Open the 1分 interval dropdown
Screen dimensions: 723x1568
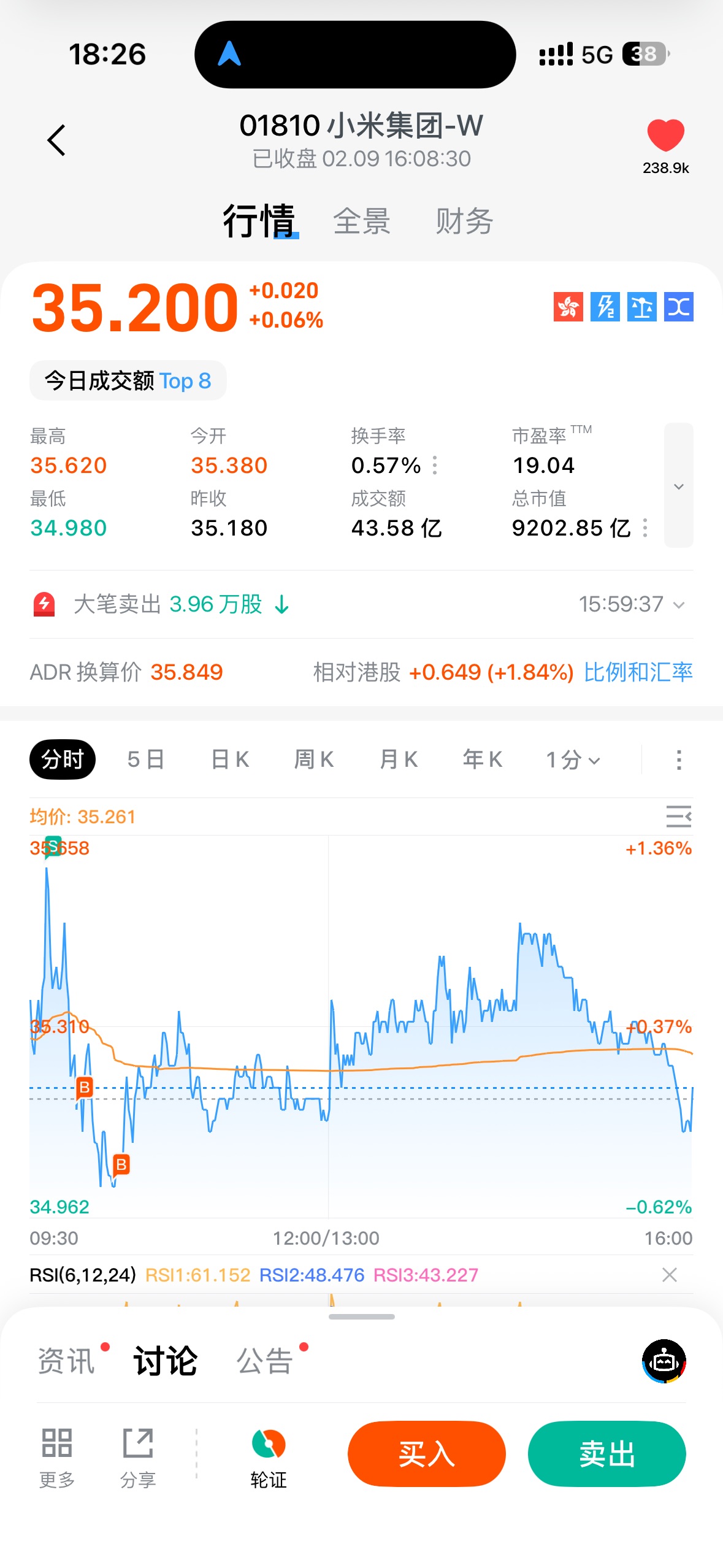573,760
